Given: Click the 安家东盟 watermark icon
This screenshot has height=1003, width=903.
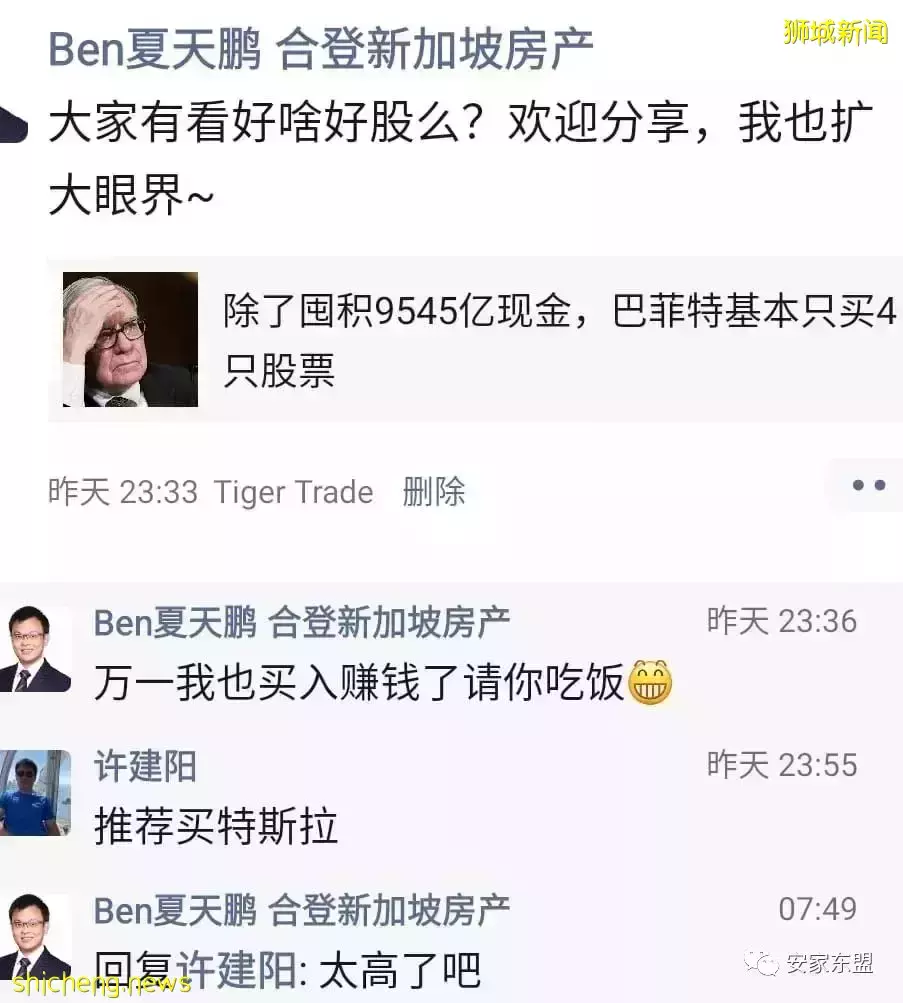Looking at the screenshot, I should pyautogui.click(x=760, y=963).
